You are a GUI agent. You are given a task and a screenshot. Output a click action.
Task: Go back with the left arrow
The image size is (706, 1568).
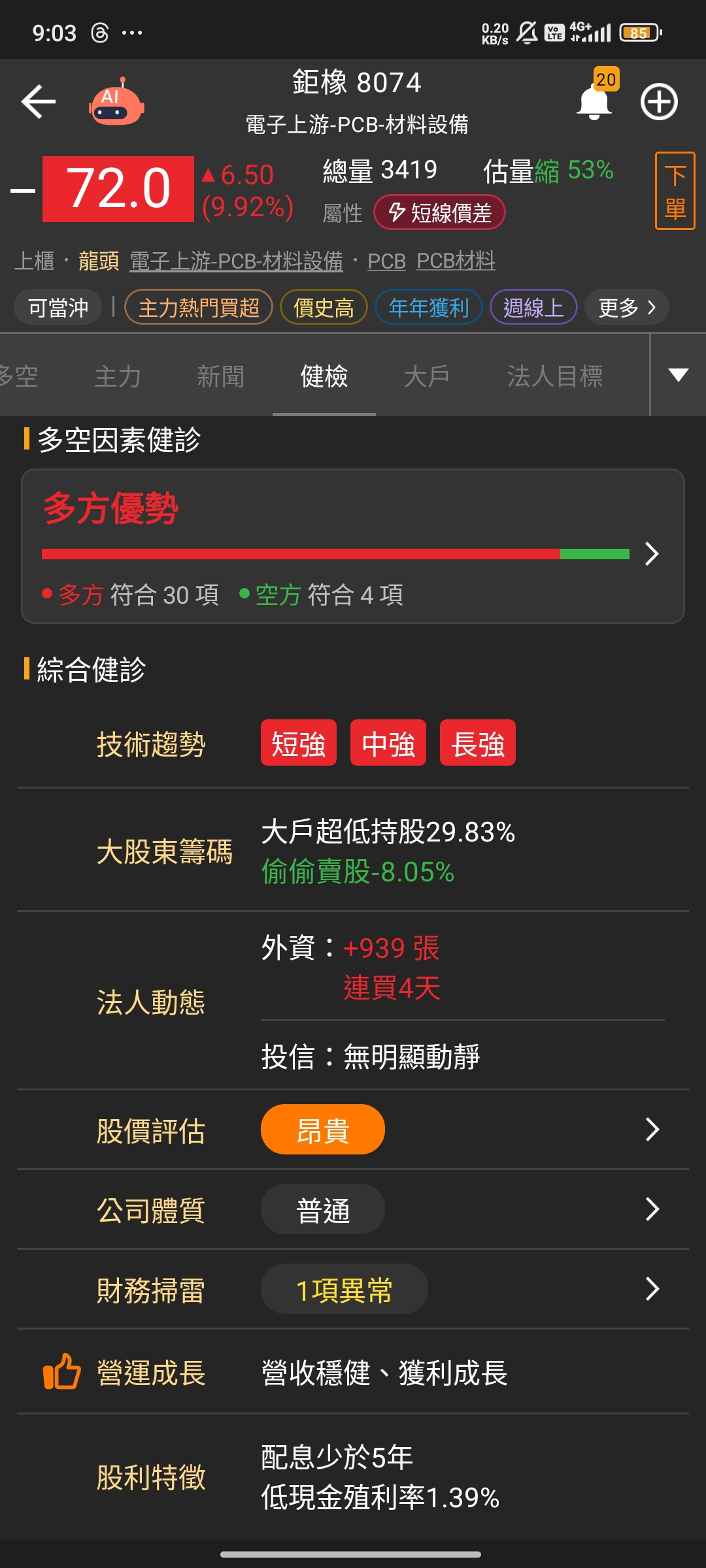pyautogui.click(x=36, y=101)
